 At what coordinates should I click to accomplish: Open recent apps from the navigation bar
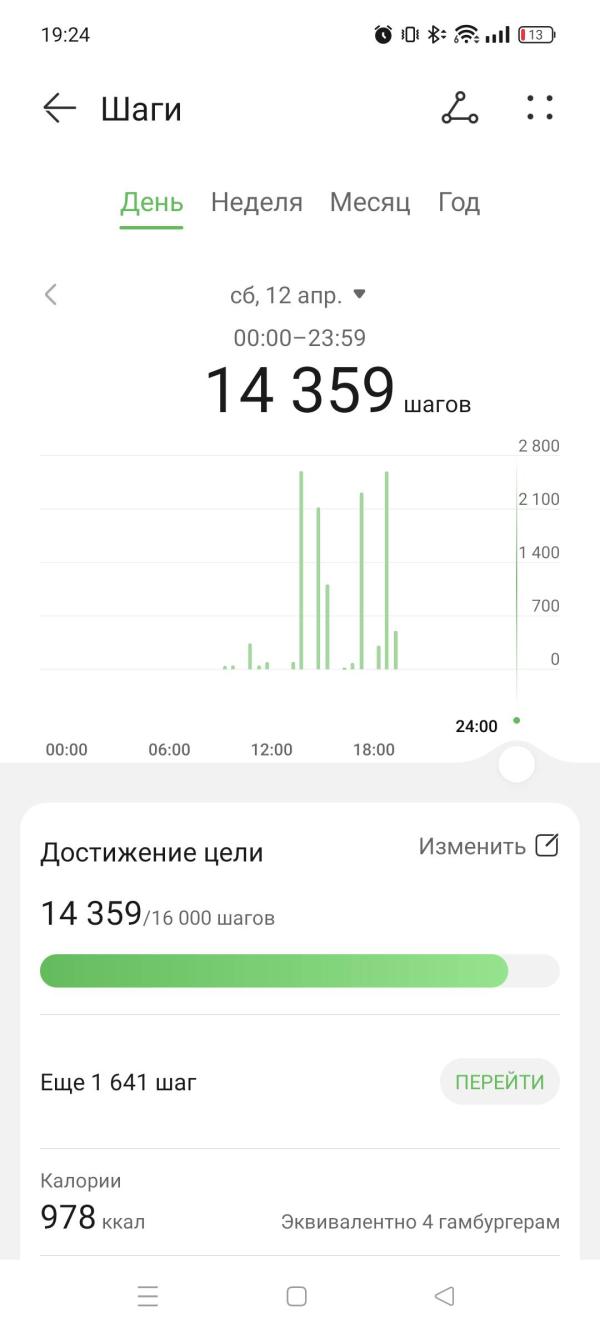148,1297
